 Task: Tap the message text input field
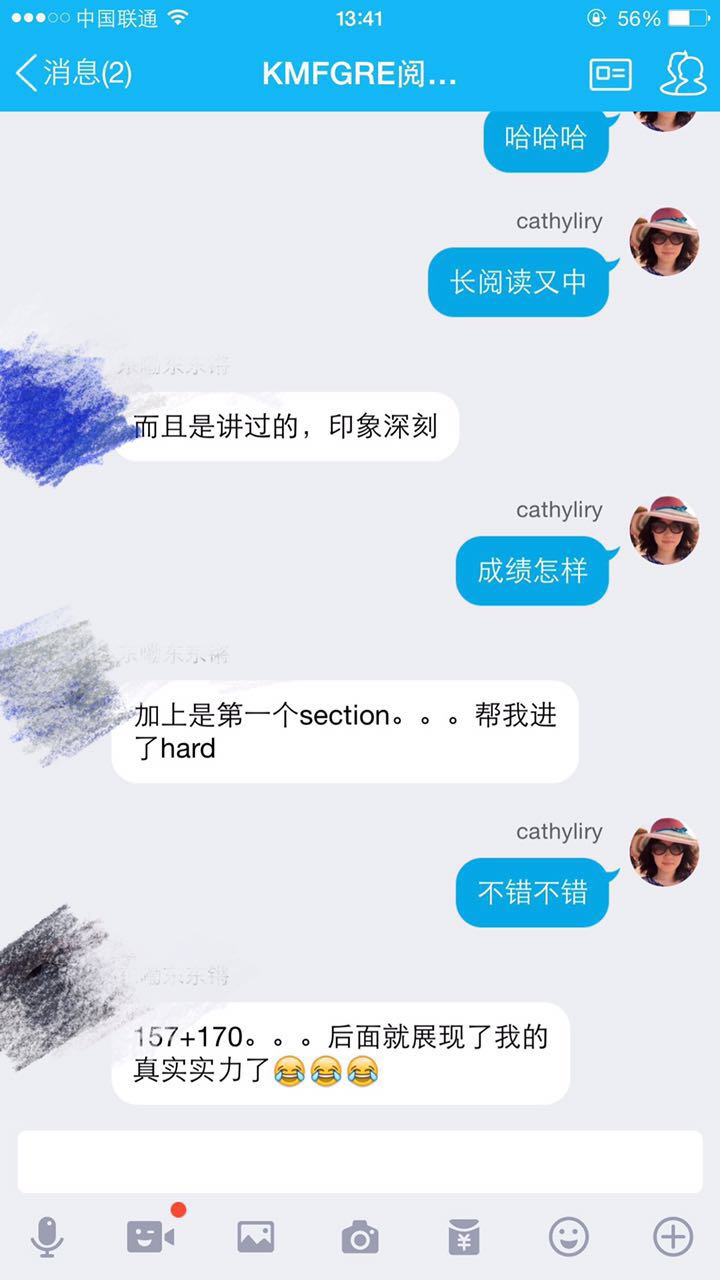(x=360, y=1161)
